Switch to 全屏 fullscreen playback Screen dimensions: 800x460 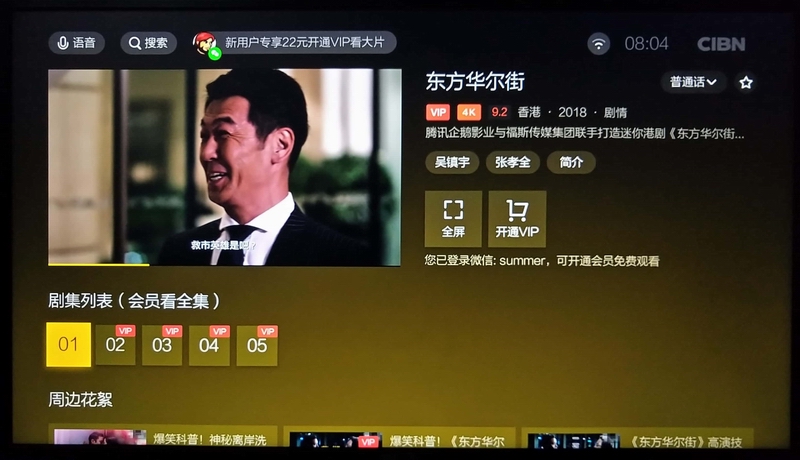click(x=453, y=218)
